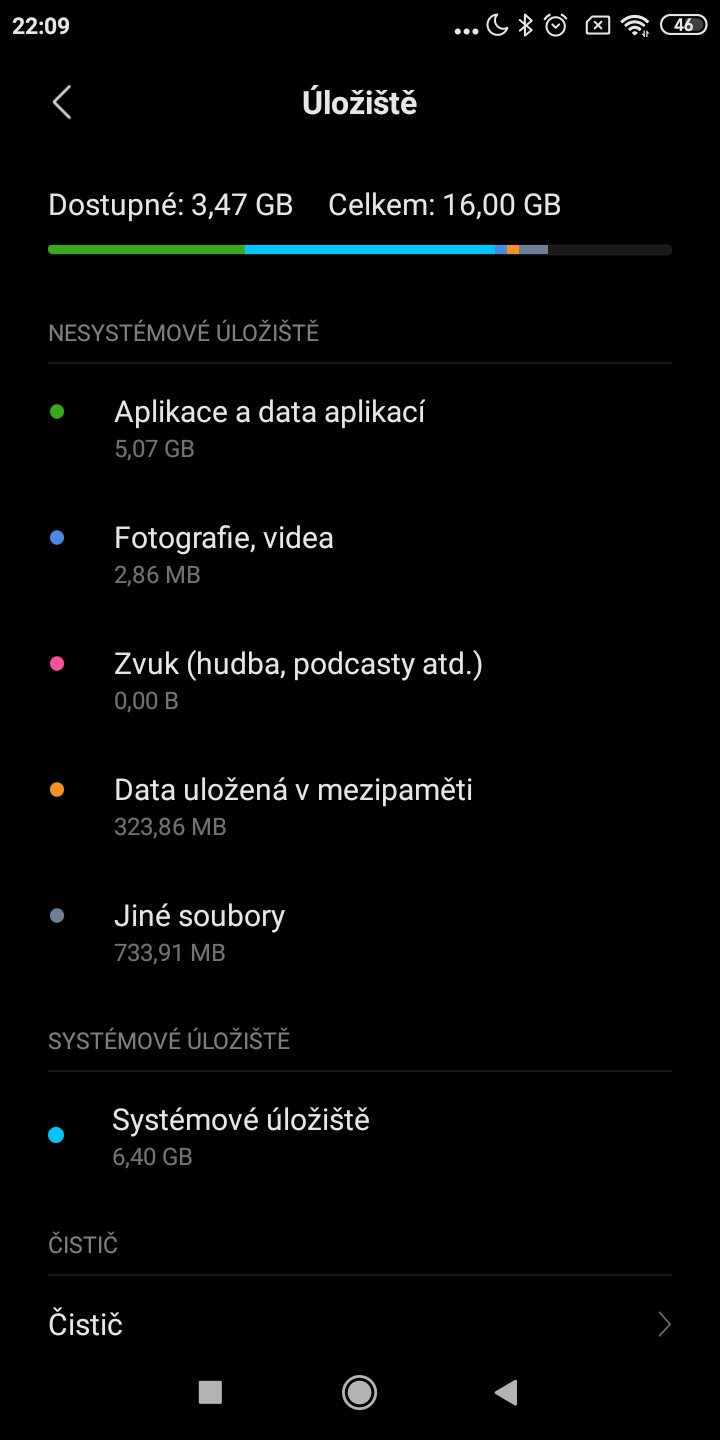720x1440 pixels.
Task: Open recent apps with the square button
Action: pyautogui.click(x=210, y=1392)
